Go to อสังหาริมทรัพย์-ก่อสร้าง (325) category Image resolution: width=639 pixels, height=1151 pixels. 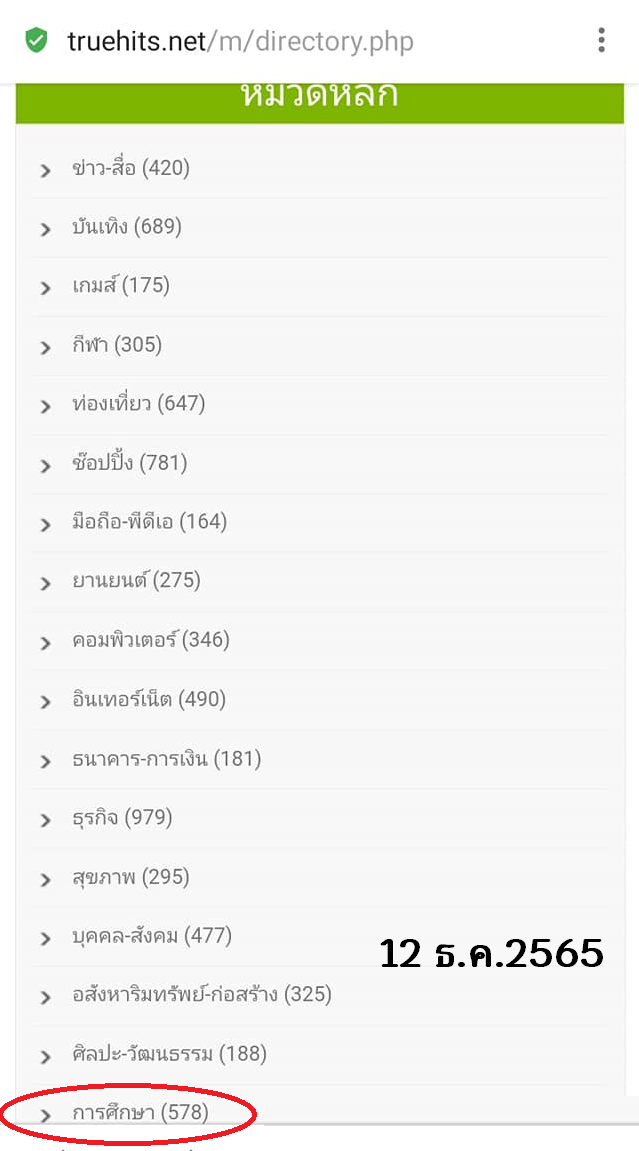(202, 995)
